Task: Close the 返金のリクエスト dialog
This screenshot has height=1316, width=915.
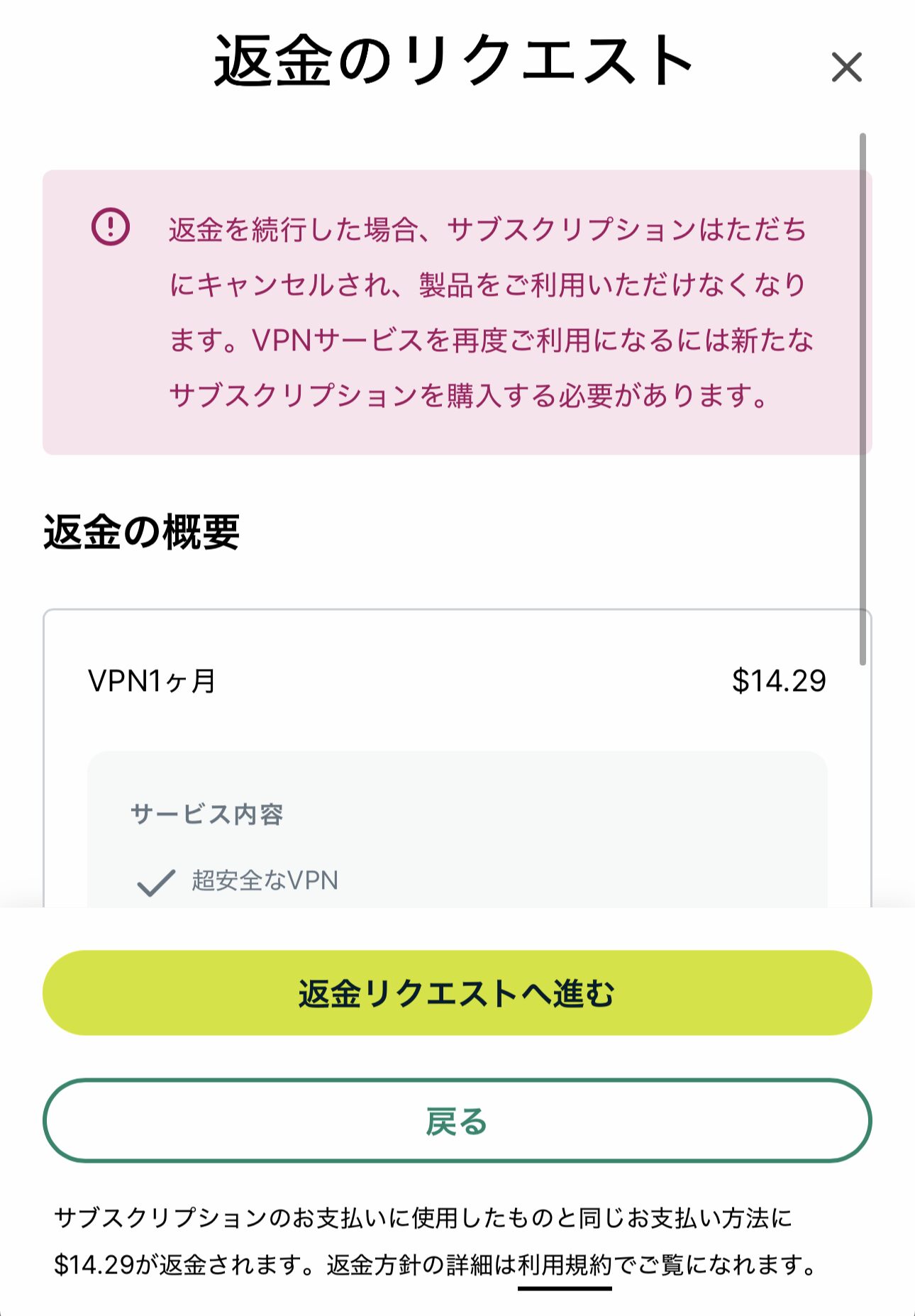Action: 846,67
